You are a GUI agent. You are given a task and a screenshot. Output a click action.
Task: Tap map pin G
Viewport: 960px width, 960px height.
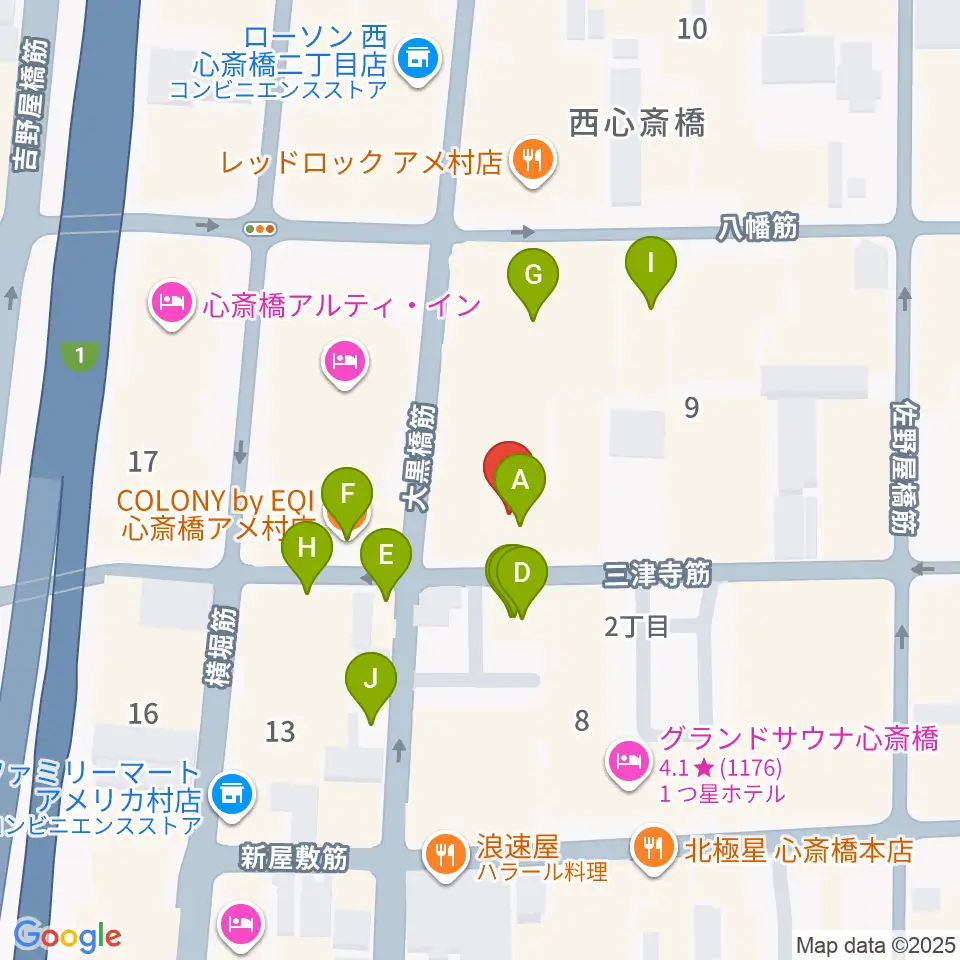coord(533,274)
